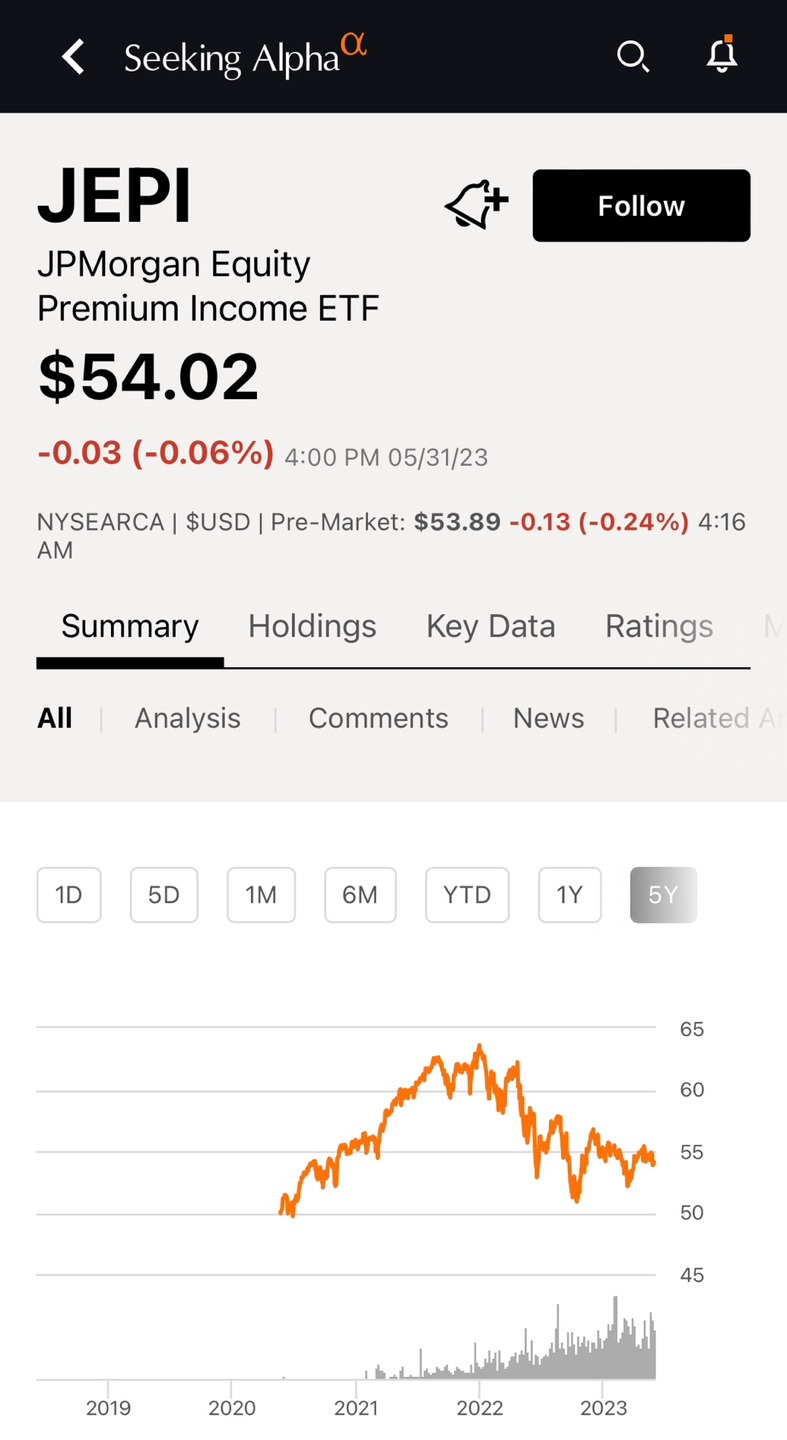The width and height of the screenshot is (787, 1440).
Task: Select the Summary tab
Action: pos(130,626)
